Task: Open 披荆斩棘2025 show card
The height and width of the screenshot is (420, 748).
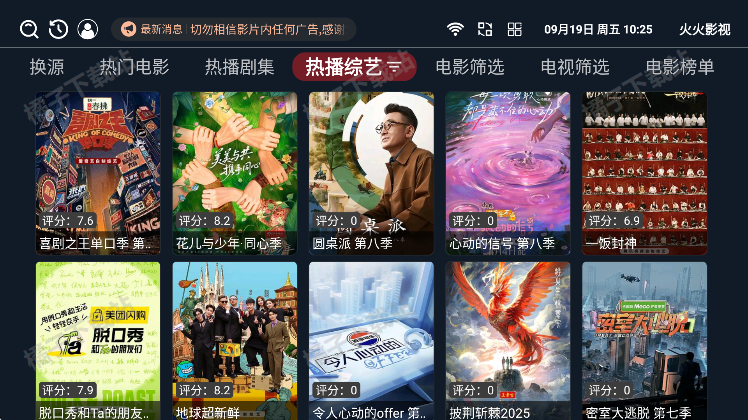Action: click(508, 340)
